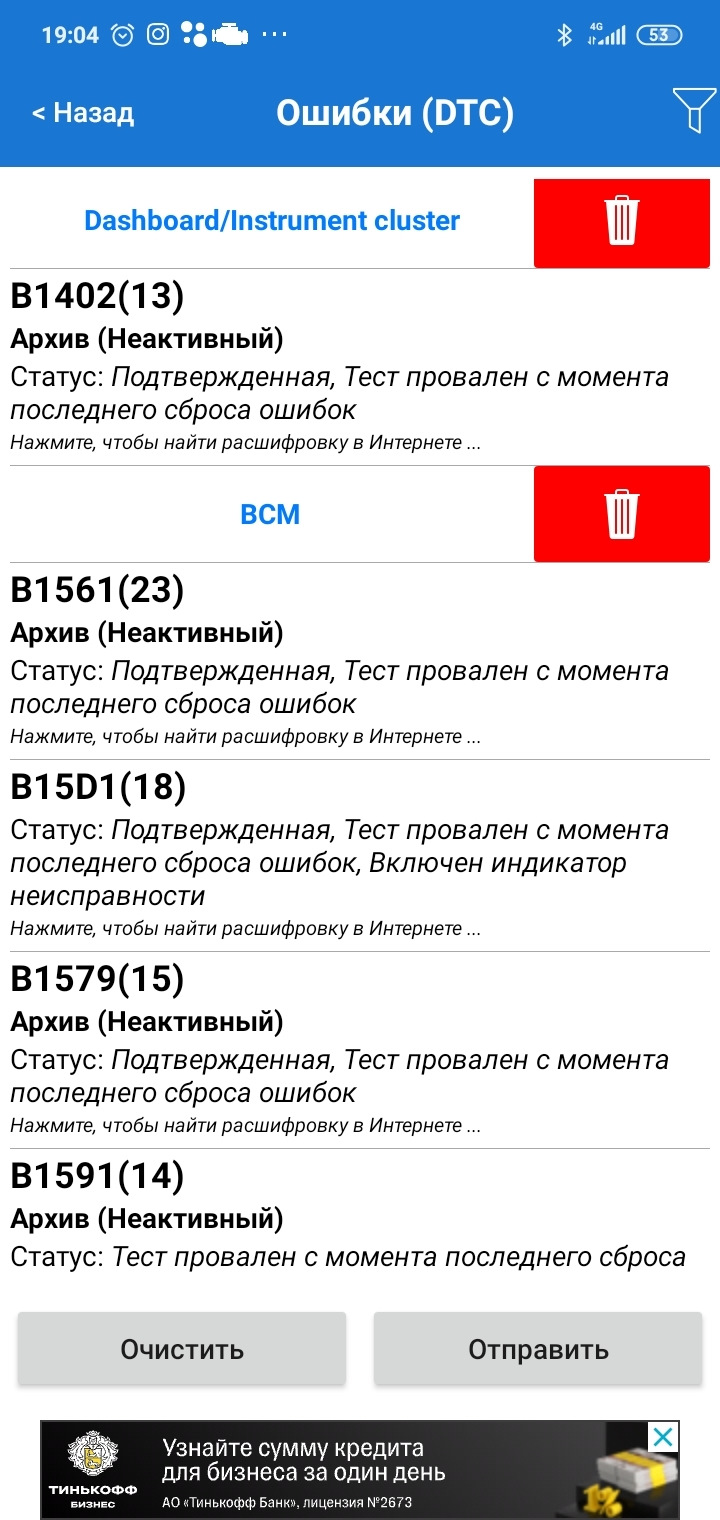Look up error code B1402(13)
Screen dimensions: 720x1520
click(245, 442)
